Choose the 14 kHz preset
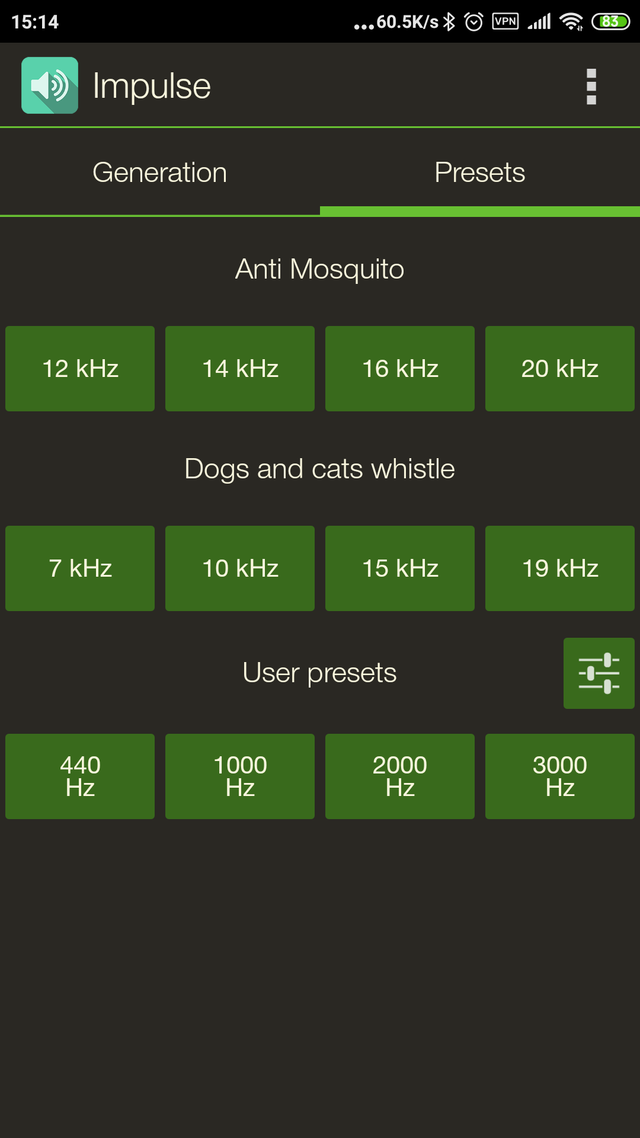The height and width of the screenshot is (1138, 640). tap(240, 369)
